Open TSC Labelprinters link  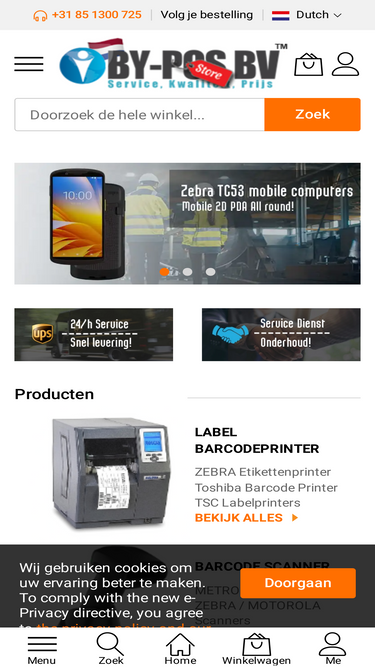(x=247, y=503)
